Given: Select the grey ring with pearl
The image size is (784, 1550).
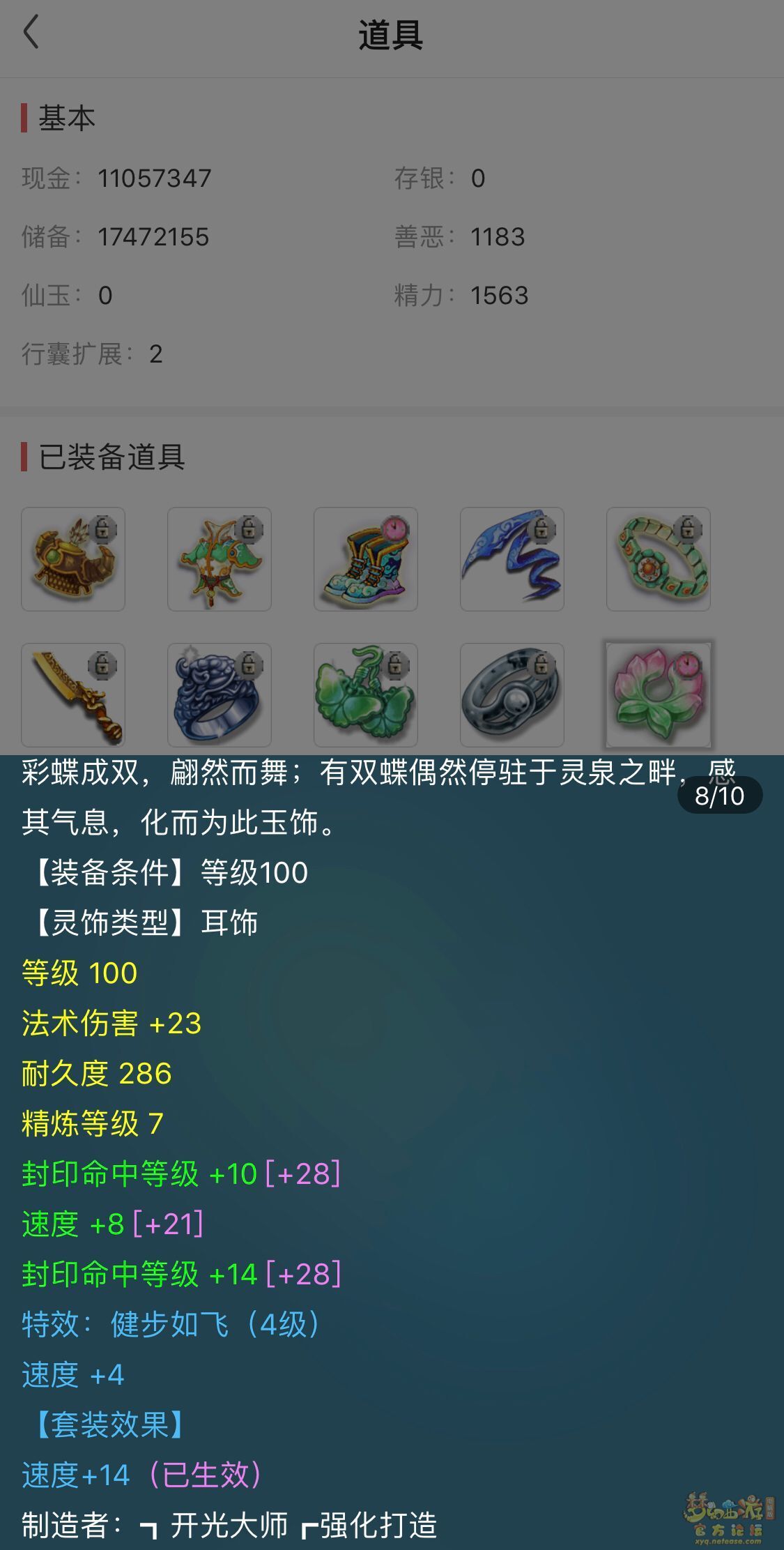Looking at the screenshot, I should pyautogui.click(x=512, y=695).
